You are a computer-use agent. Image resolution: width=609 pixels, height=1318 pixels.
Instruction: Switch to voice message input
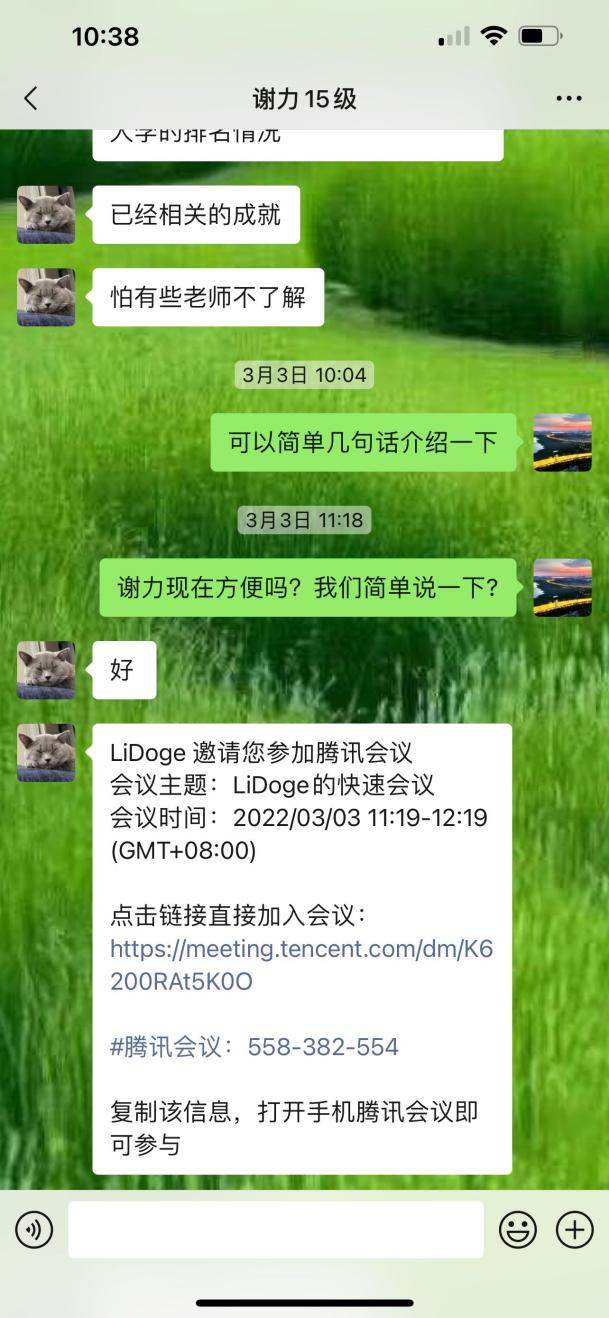(34, 1229)
